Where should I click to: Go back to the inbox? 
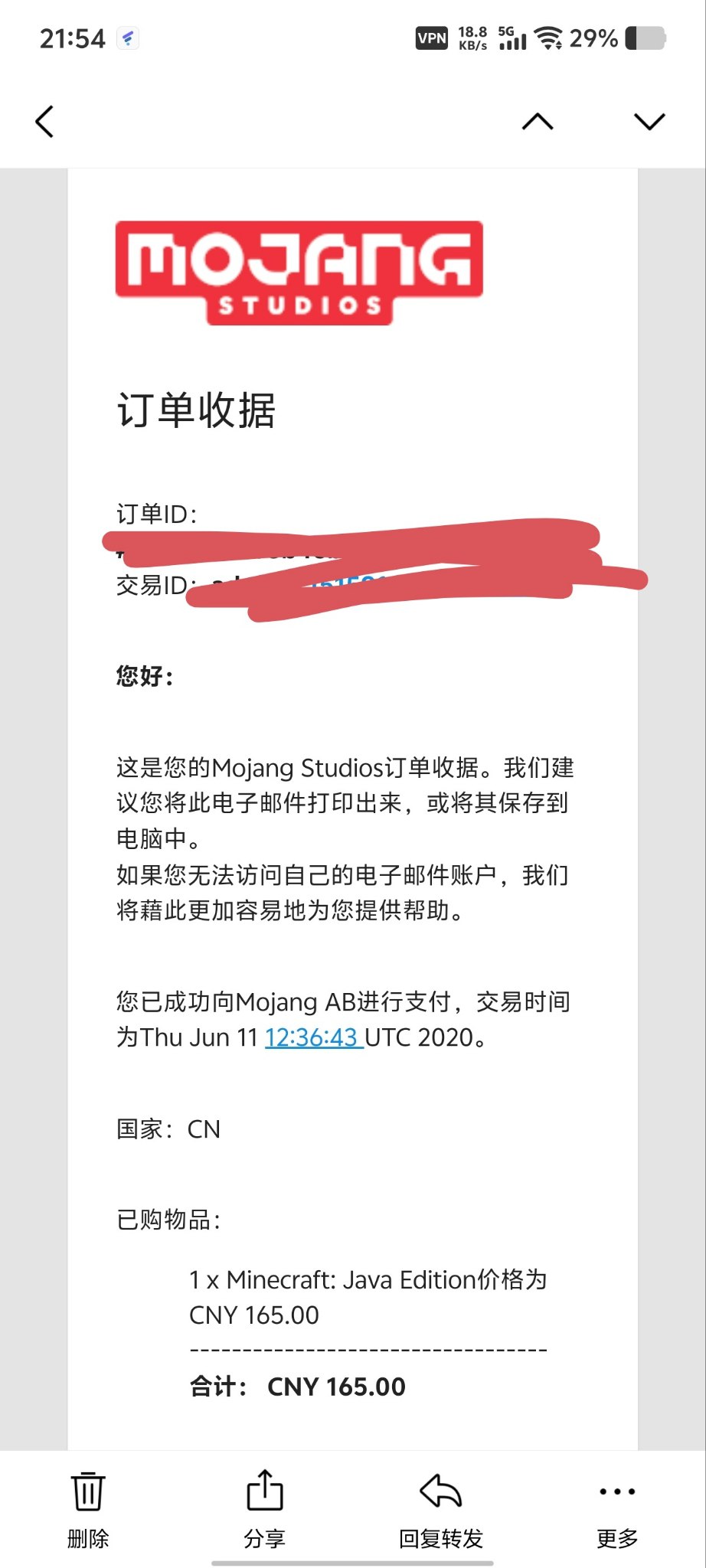pos(45,122)
